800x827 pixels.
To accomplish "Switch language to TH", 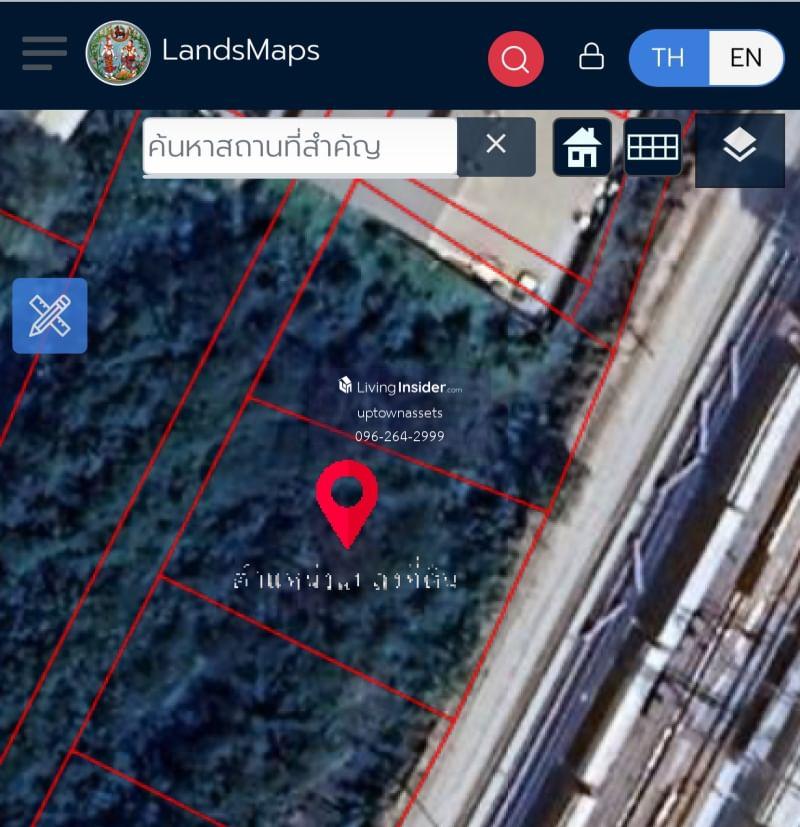I will pos(668,57).
